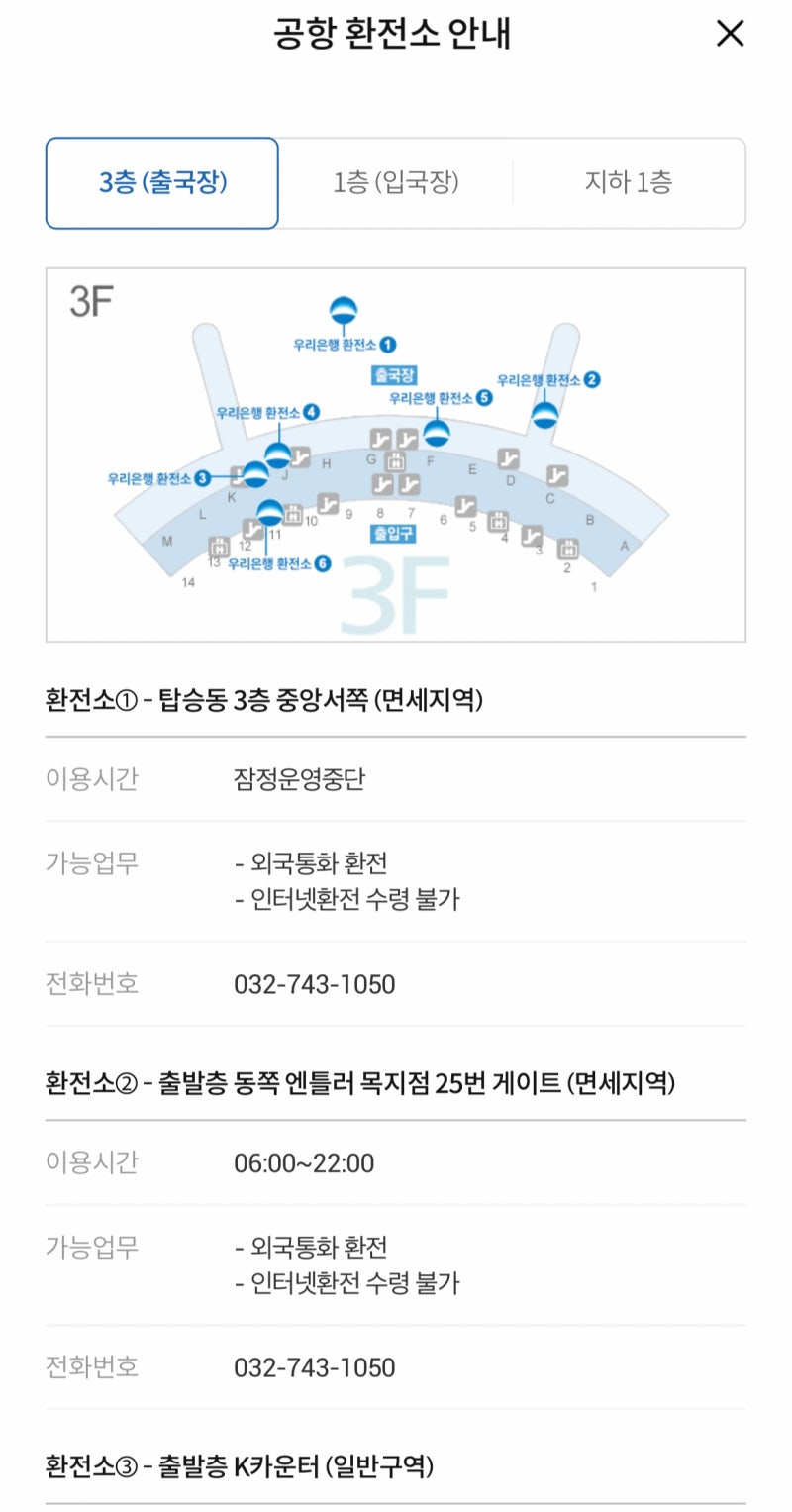Select exchange marker ④ above J counter
792x1512 pixels.
pyautogui.click(x=278, y=454)
